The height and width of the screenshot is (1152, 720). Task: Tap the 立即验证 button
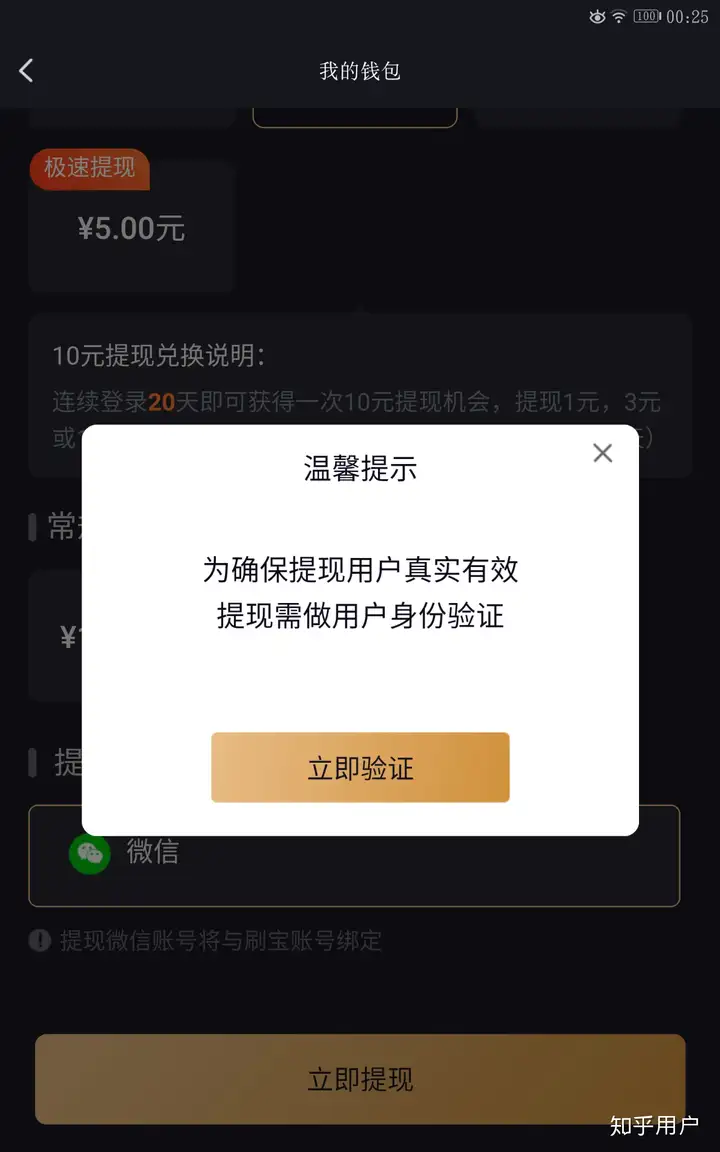360,767
